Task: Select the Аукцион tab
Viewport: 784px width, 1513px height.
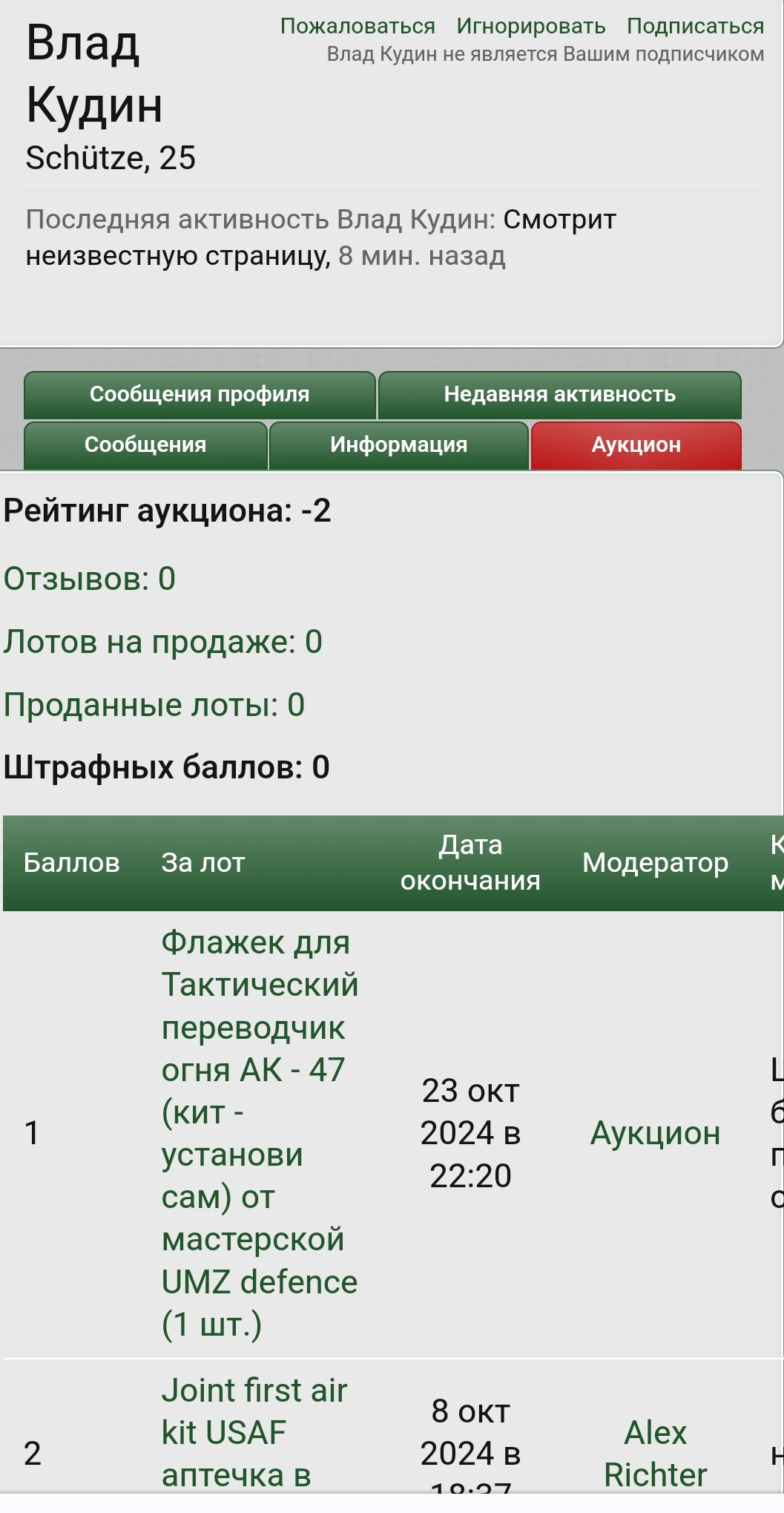Action: pyautogui.click(x=636, y=445)
